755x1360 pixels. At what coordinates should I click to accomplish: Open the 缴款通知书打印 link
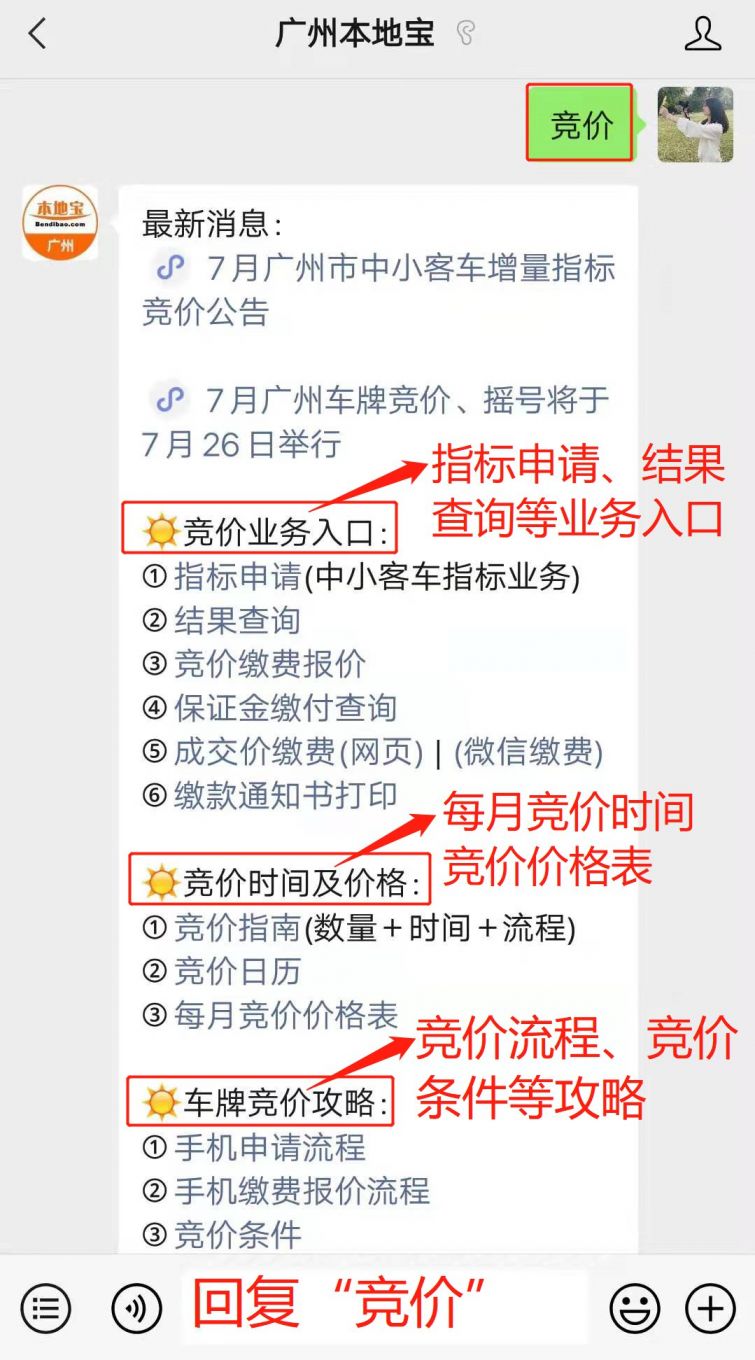point(285,797)
